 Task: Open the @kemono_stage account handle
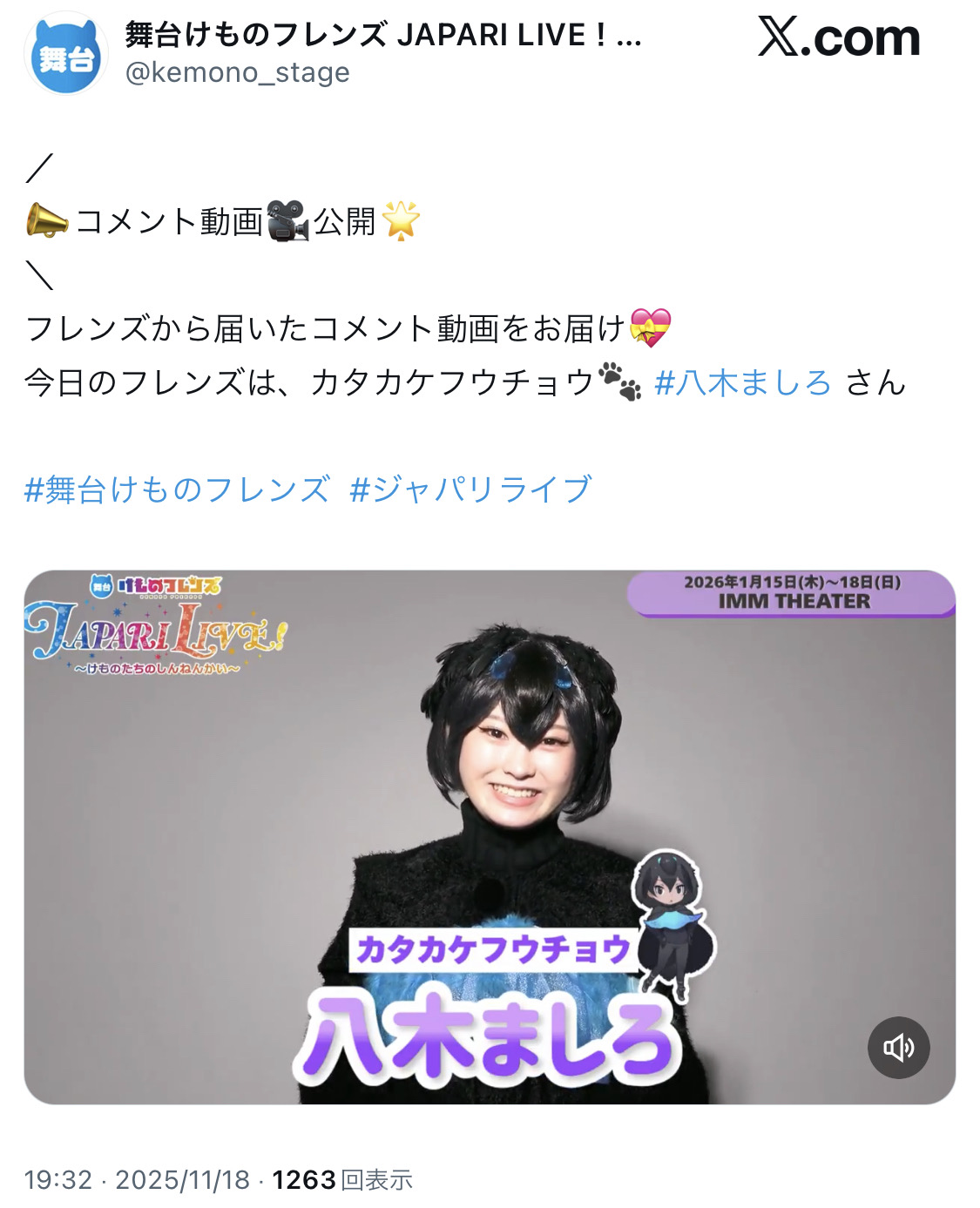237,72
